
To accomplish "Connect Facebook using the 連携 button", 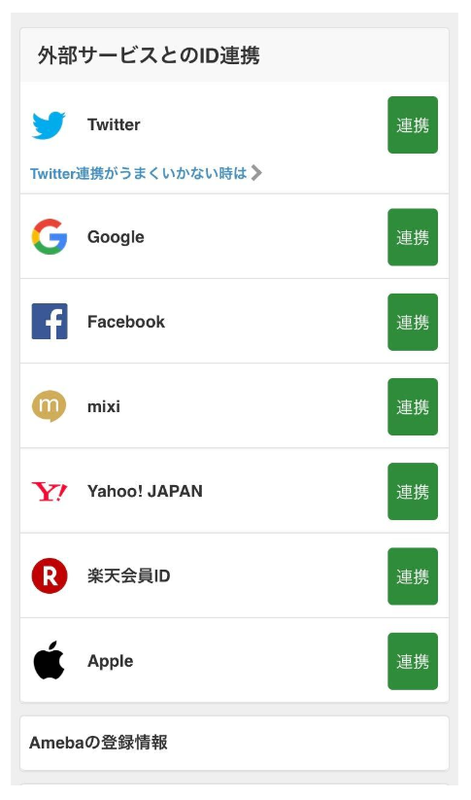I will [412, 322].
